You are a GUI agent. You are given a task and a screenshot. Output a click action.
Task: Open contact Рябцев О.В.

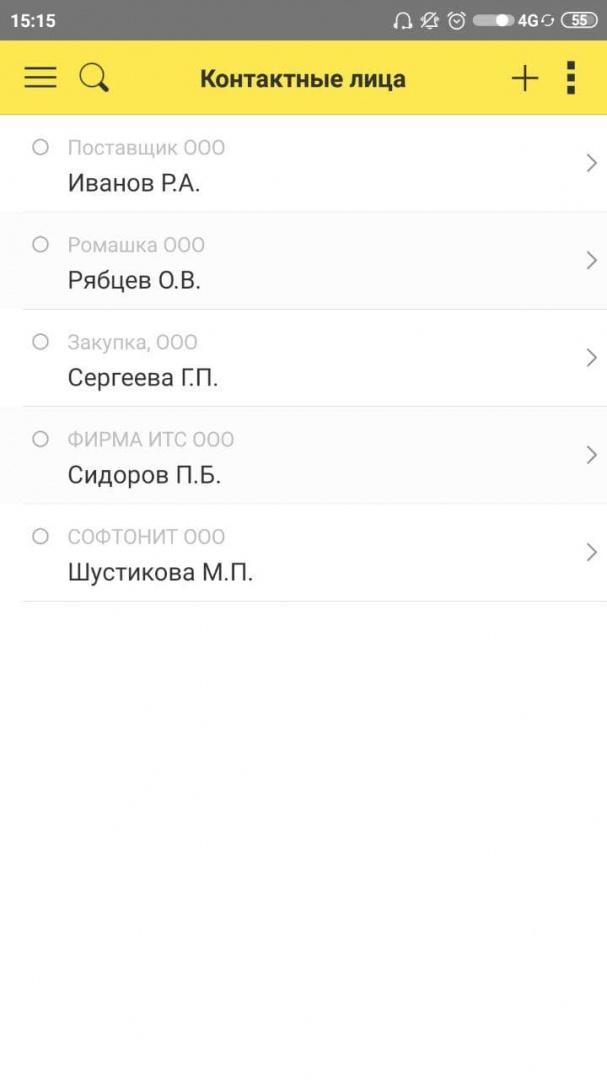coord(134,281)
